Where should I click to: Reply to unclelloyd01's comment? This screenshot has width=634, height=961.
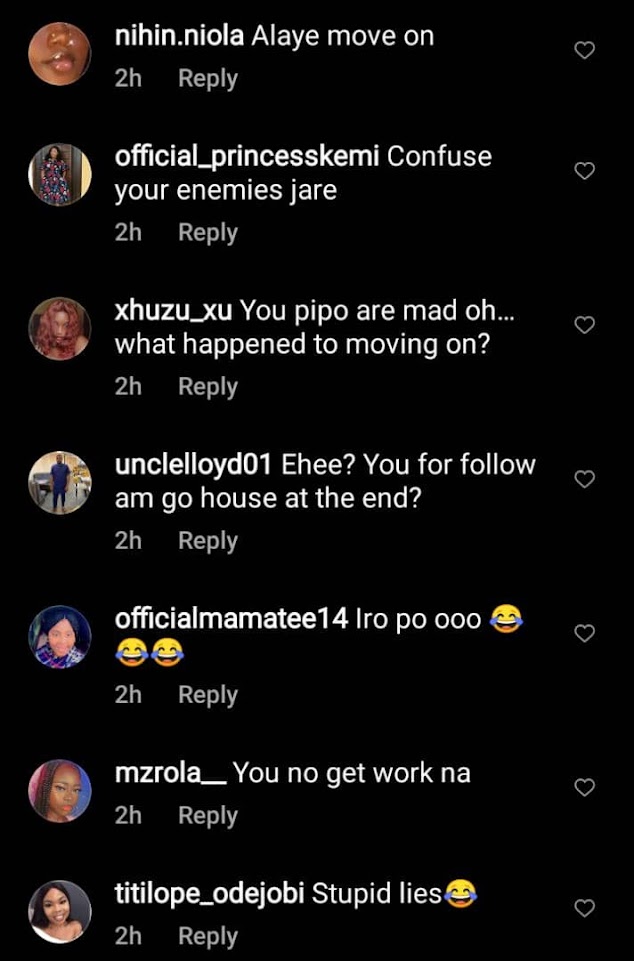[x=207, y=540]
